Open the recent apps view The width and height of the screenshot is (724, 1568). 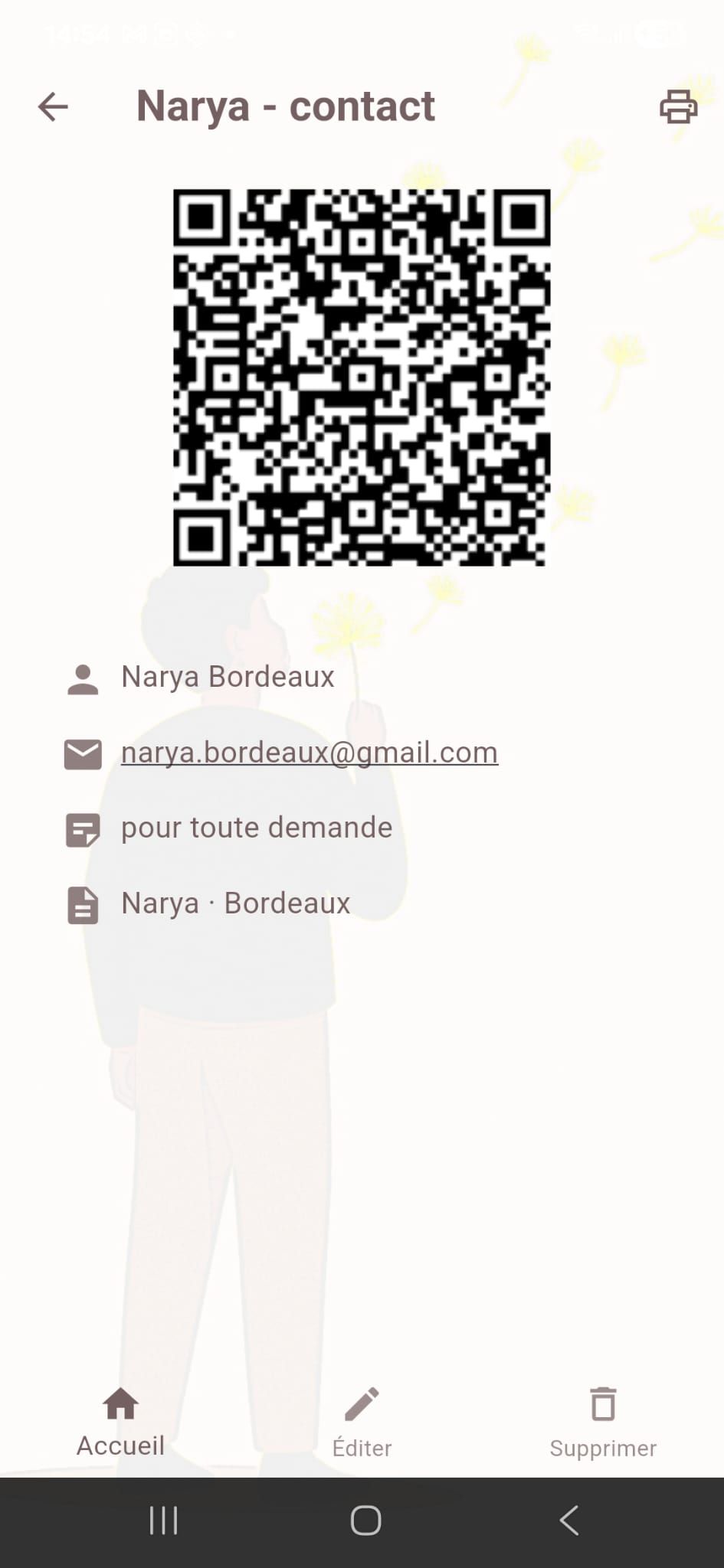(x=163, y=1521)
